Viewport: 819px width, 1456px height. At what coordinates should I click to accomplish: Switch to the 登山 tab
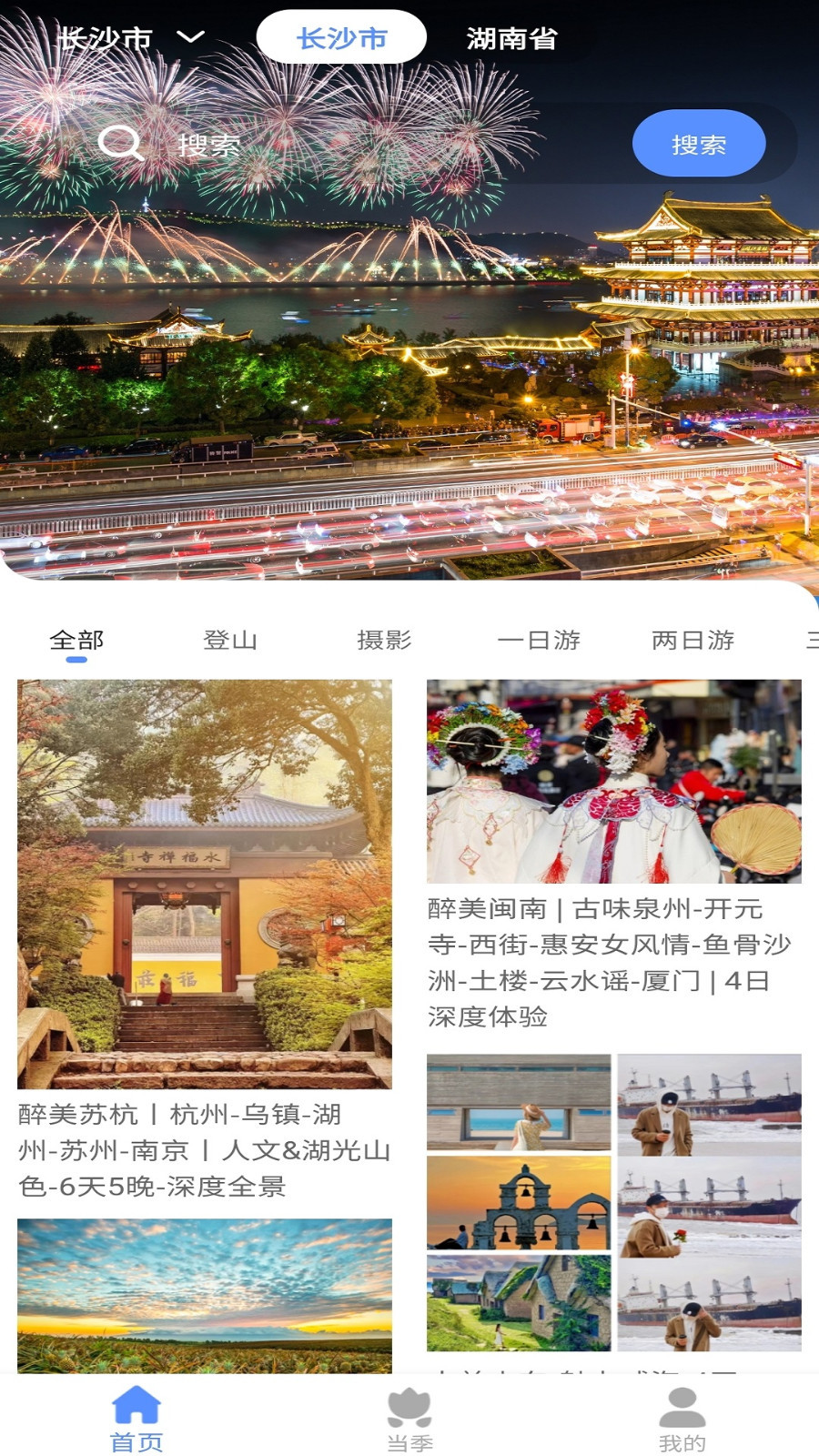click(231, 640)
